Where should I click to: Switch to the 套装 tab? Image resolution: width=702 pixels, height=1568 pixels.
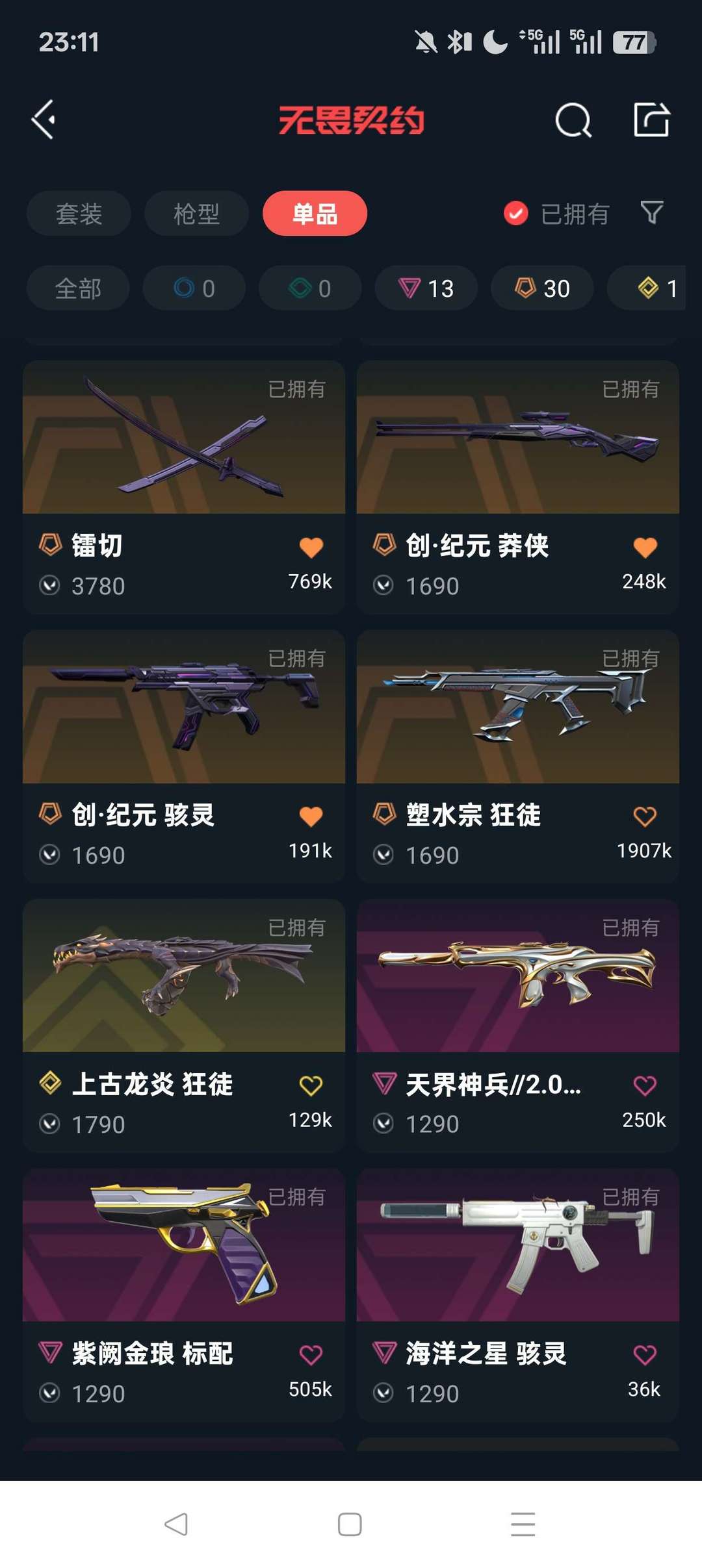(78, 213)
